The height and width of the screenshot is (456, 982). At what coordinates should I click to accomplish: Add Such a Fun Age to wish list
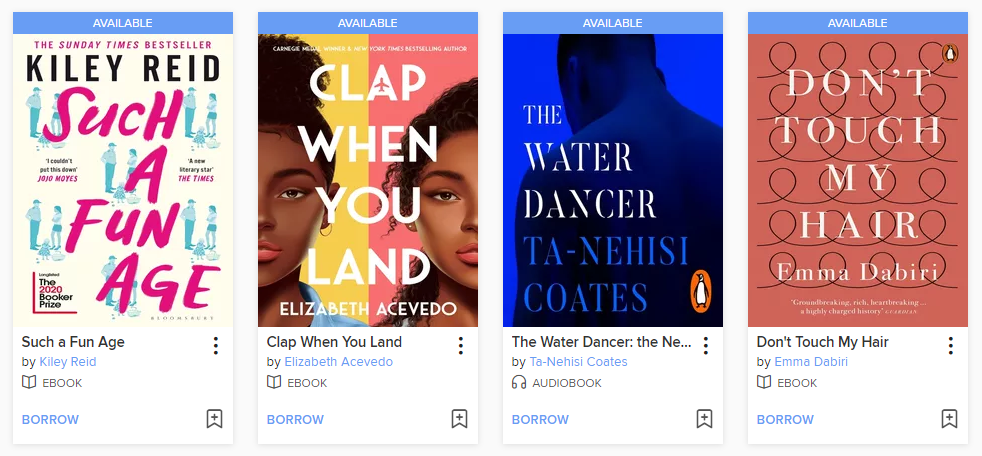click(214, 419)
